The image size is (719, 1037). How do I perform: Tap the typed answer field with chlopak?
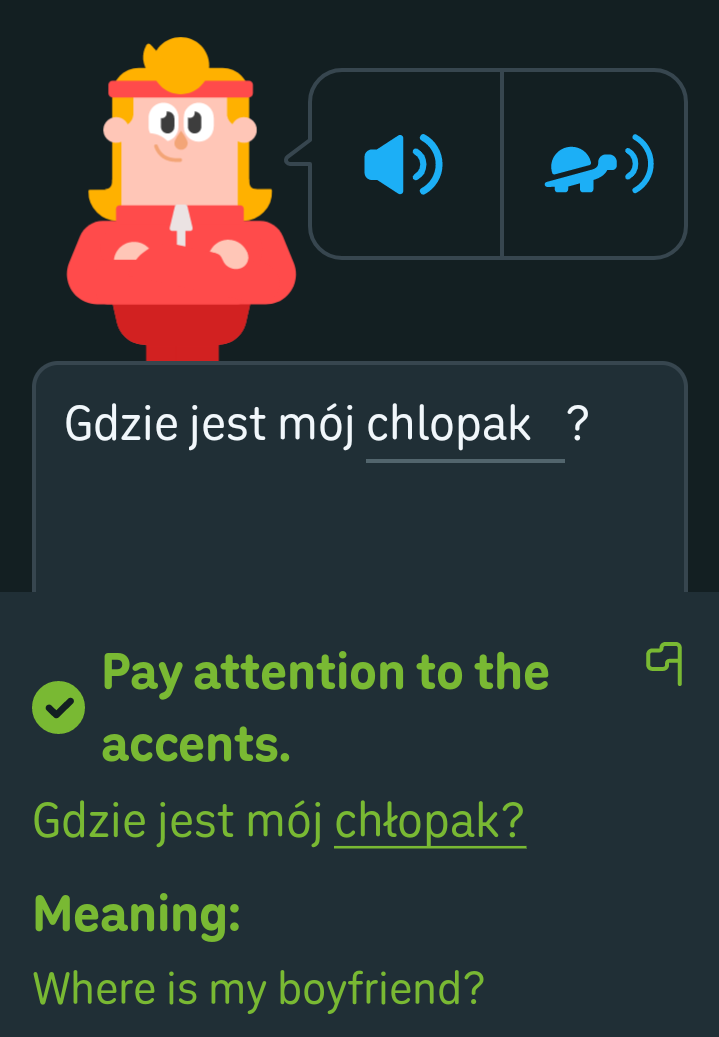tap(464, 428)
